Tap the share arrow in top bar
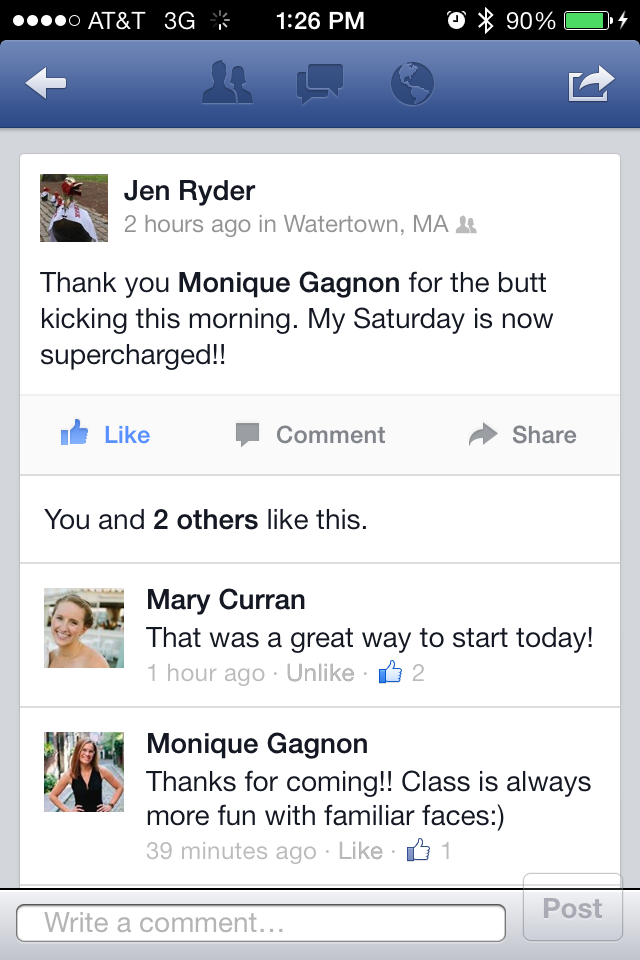Viewport: 640px width, 960px height. pyautogui.click(x=590, y=83)
